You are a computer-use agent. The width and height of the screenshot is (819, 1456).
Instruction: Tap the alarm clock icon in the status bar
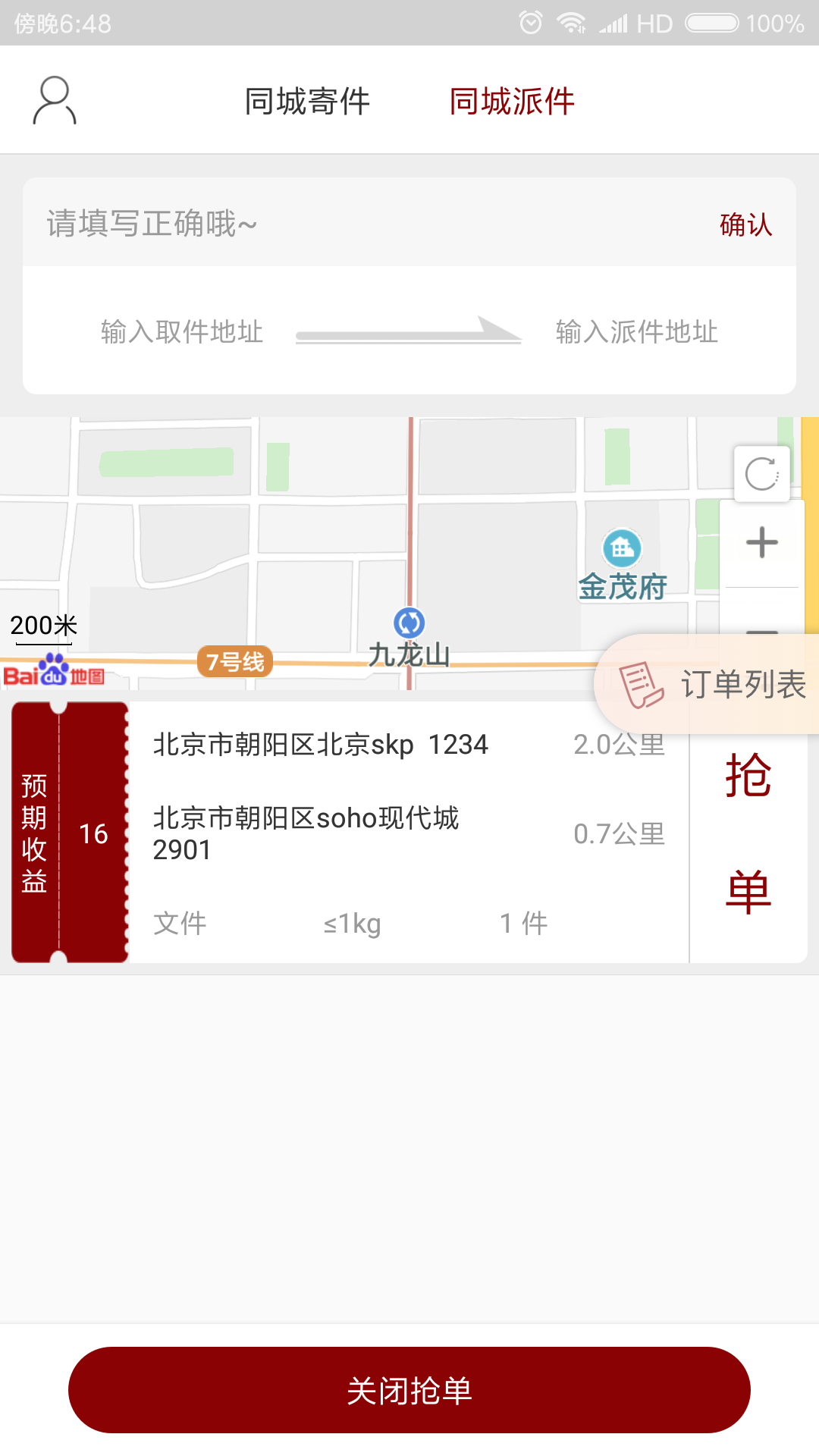(x=531, y=23)
